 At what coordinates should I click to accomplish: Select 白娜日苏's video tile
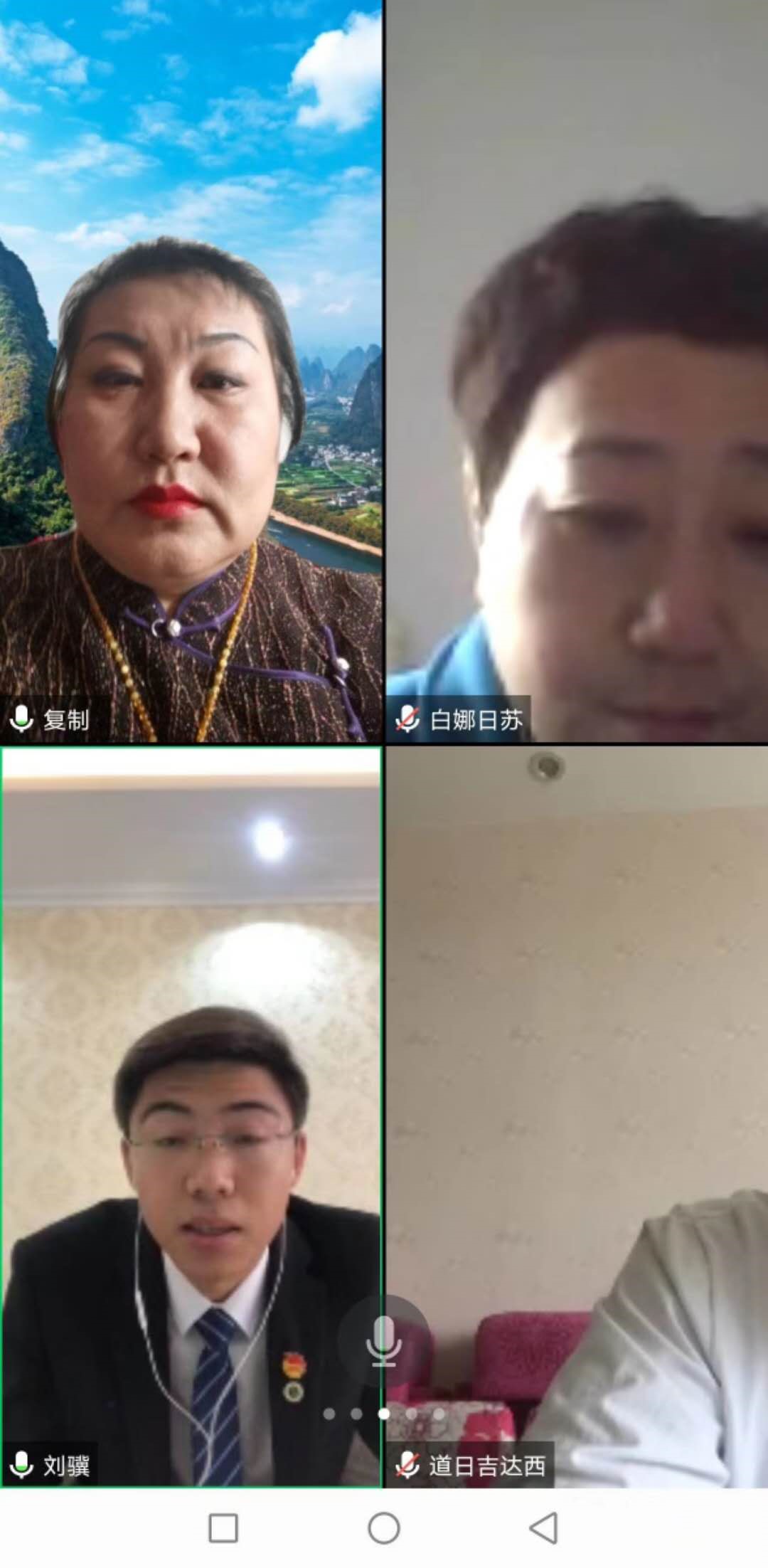(577, 370)
